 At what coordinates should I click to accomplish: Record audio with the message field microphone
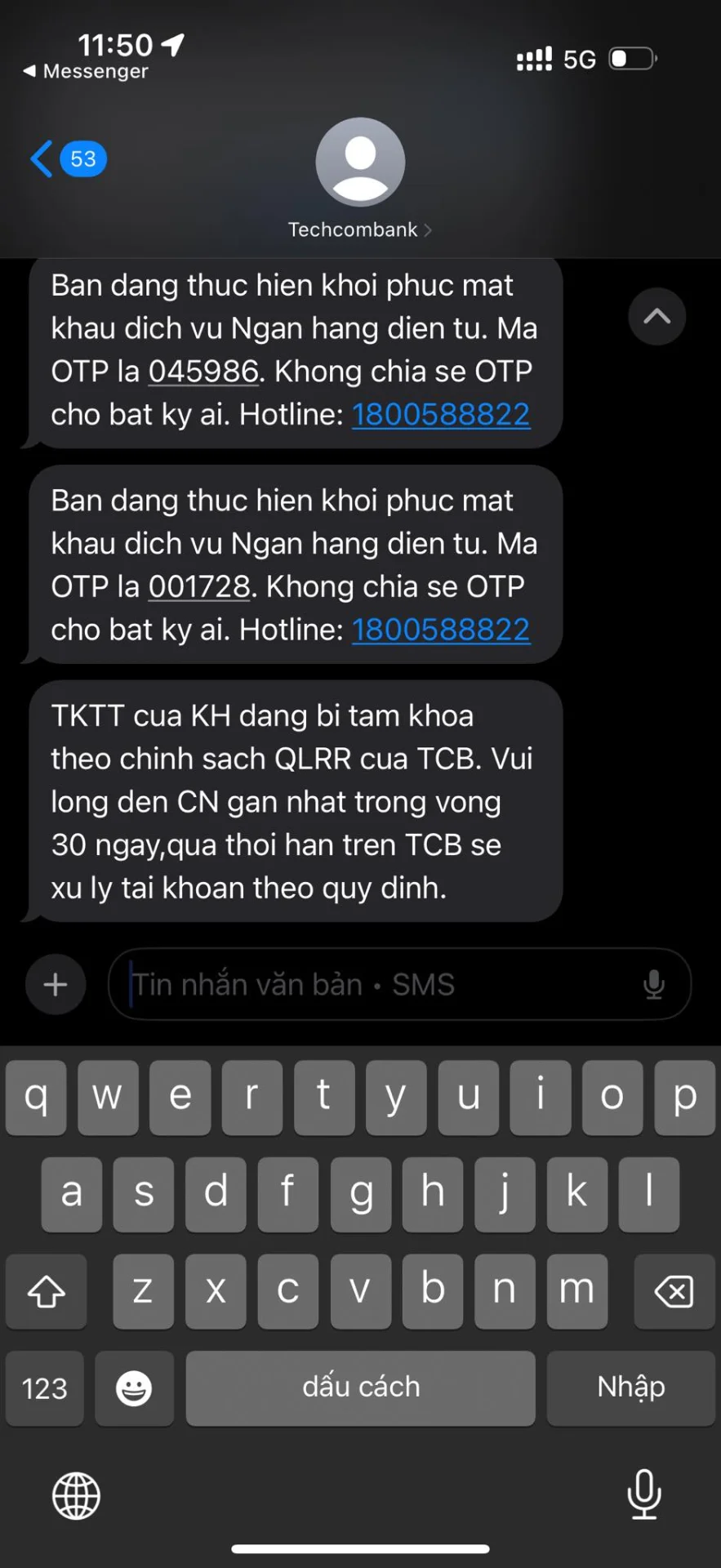(653, 984)
